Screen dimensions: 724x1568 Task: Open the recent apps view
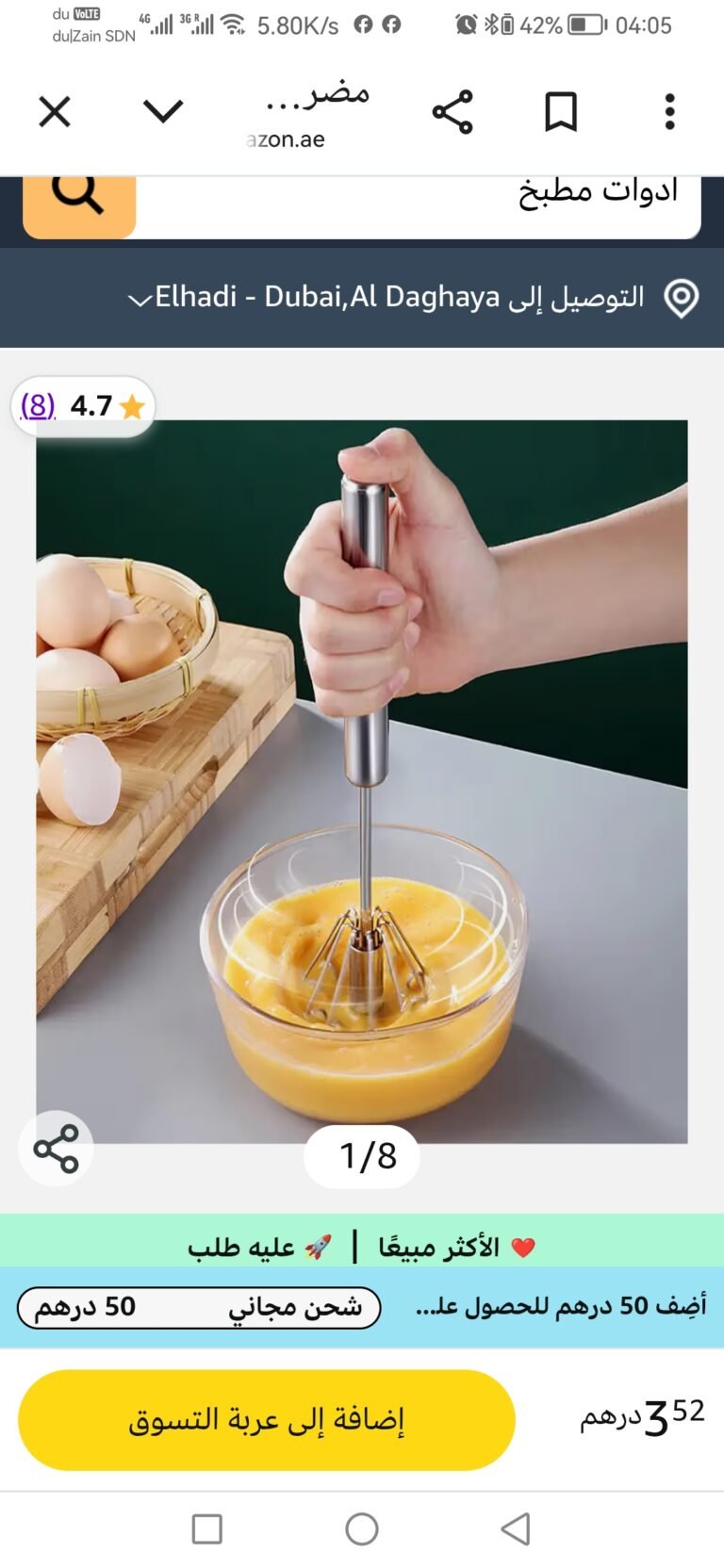coord(207,1528)
